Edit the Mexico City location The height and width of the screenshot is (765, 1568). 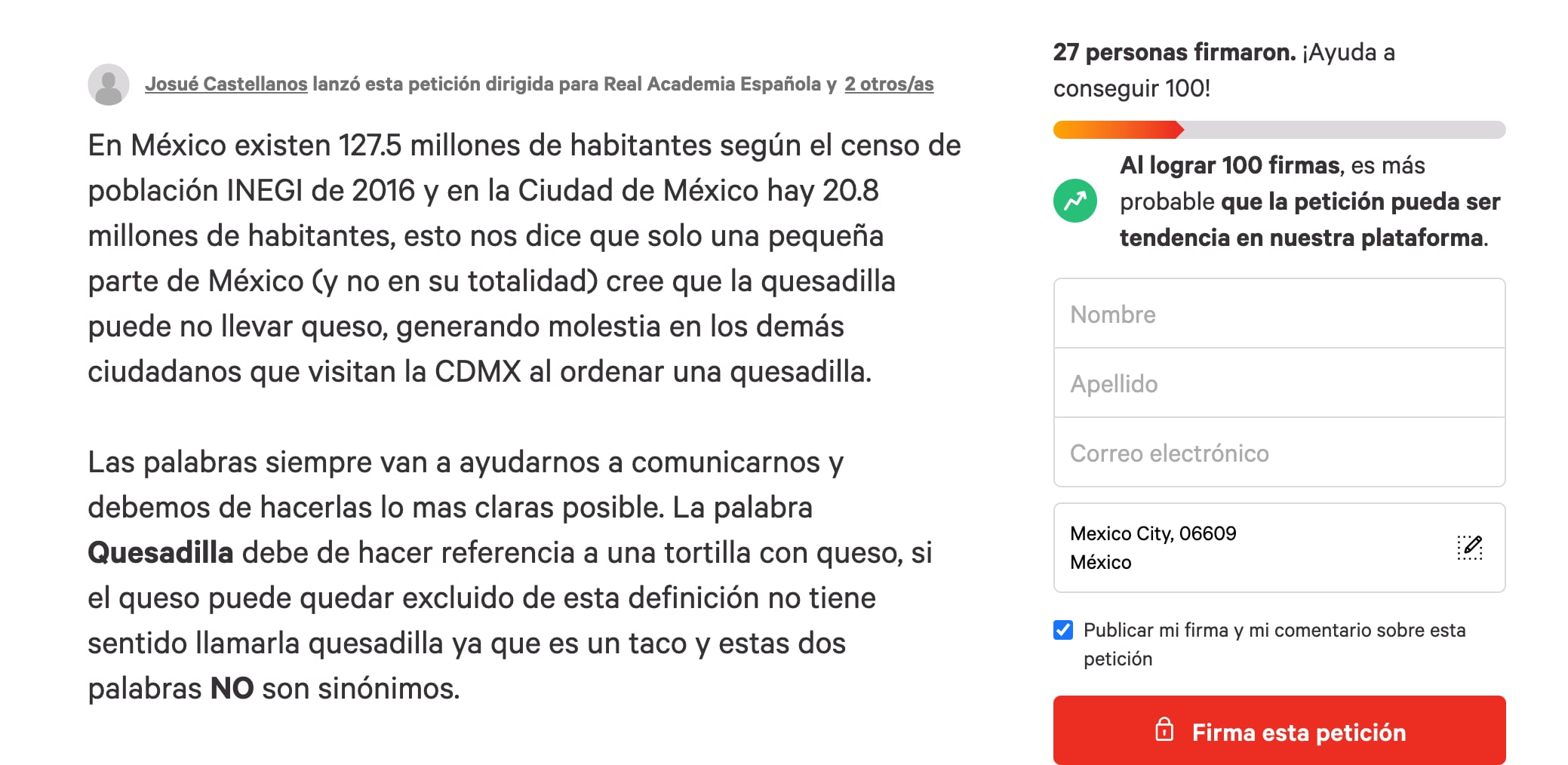1468,547
